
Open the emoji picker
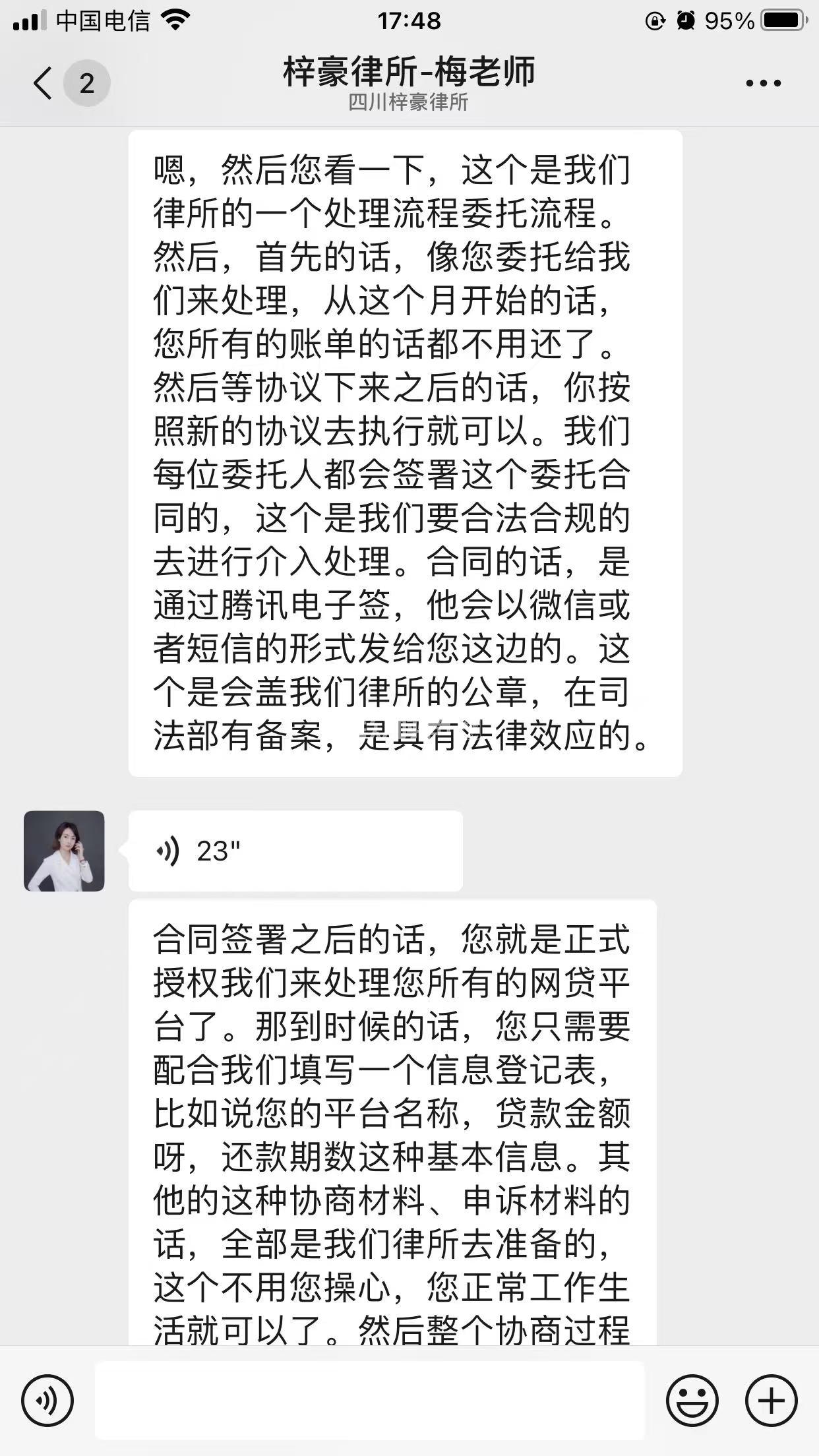[x=692, y=1401]
